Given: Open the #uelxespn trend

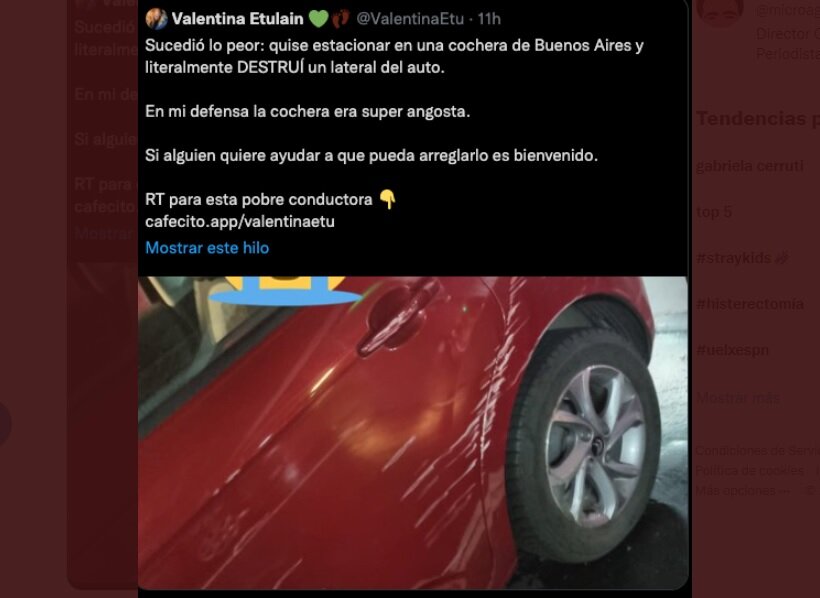Looking at the screenshot, I should tap(732, 350).
